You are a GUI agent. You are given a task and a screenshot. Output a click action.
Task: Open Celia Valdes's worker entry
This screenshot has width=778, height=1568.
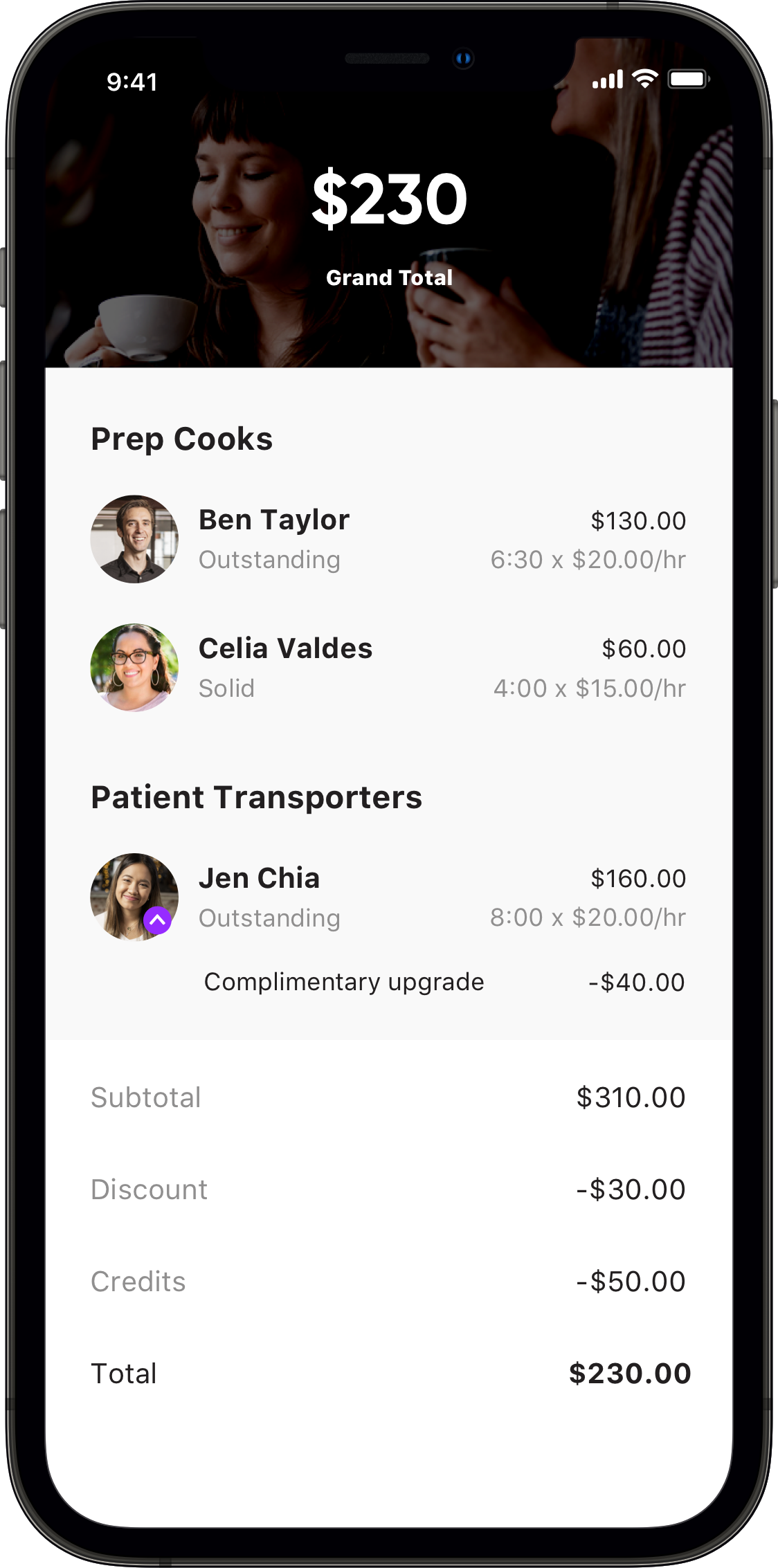[388, 668]
